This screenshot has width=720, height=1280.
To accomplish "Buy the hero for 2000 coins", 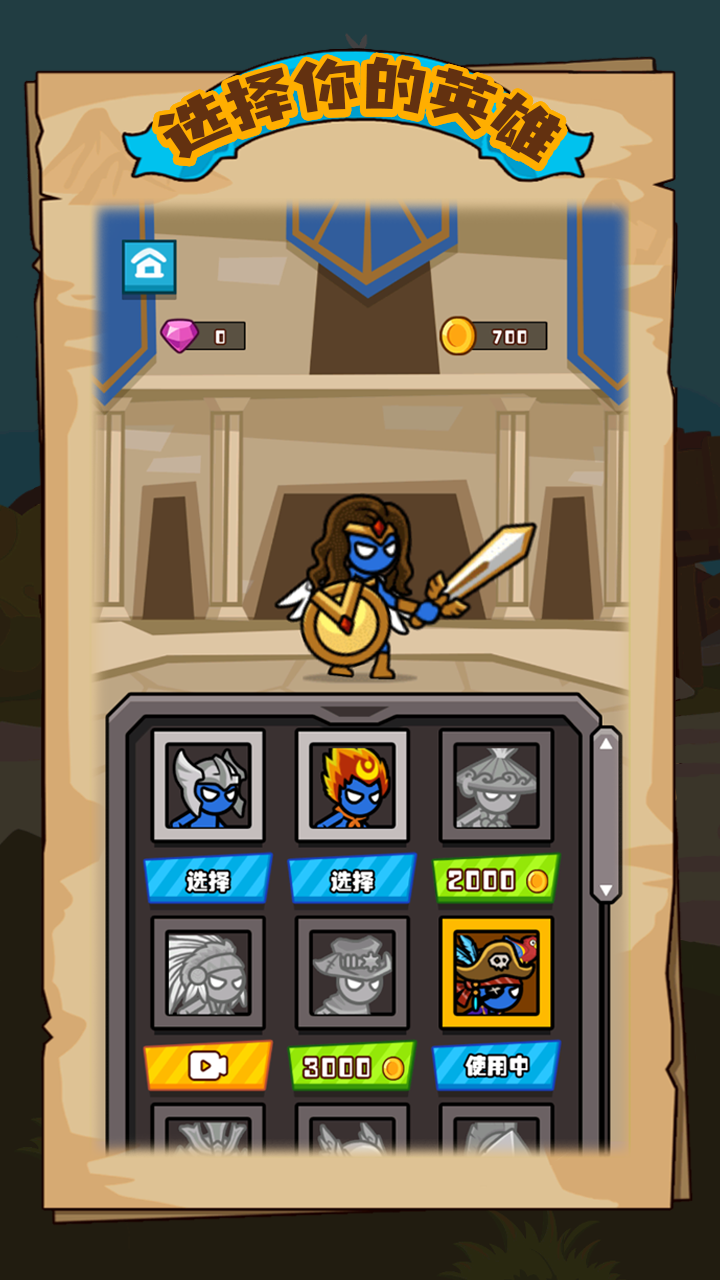I will tap(496, 880).
